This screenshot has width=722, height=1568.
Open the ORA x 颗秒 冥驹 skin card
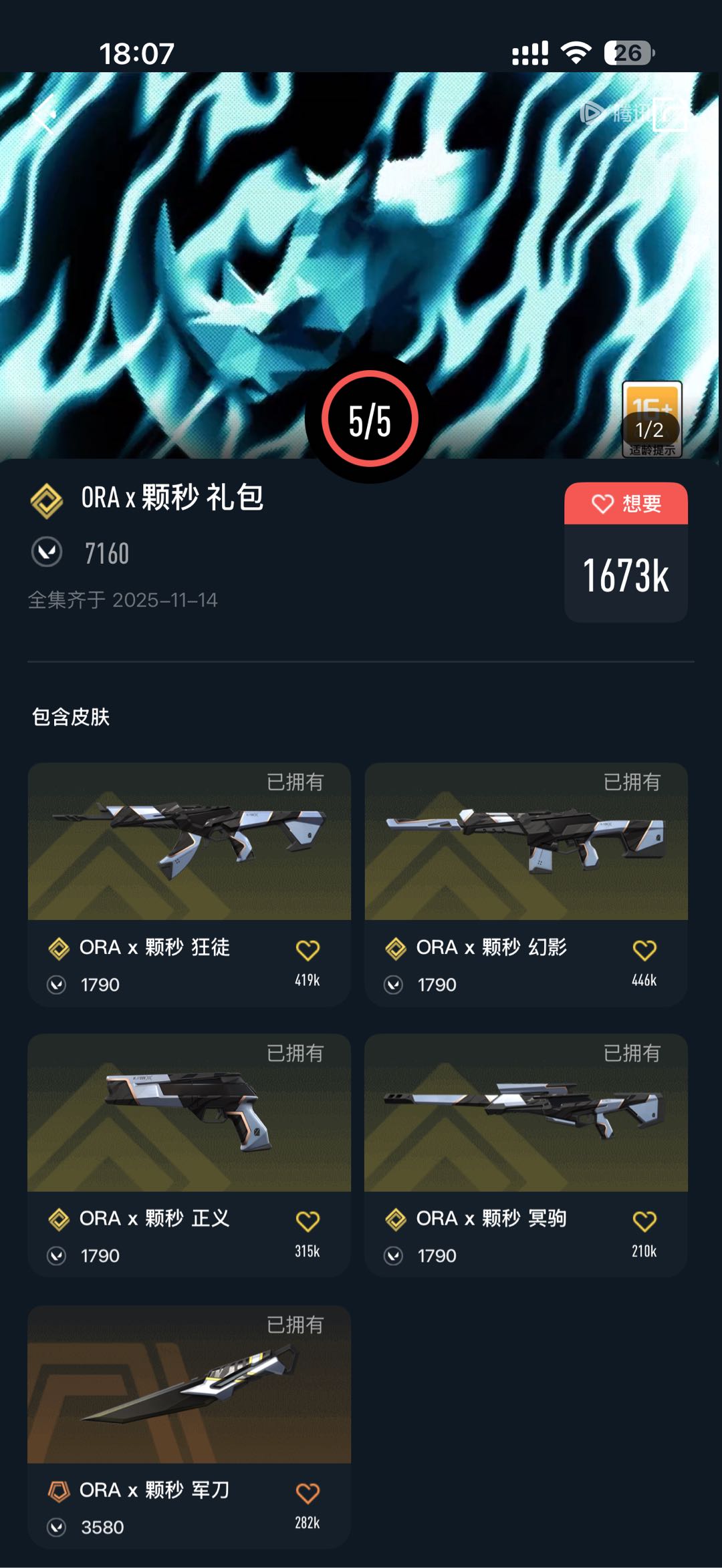point(526,1156)
